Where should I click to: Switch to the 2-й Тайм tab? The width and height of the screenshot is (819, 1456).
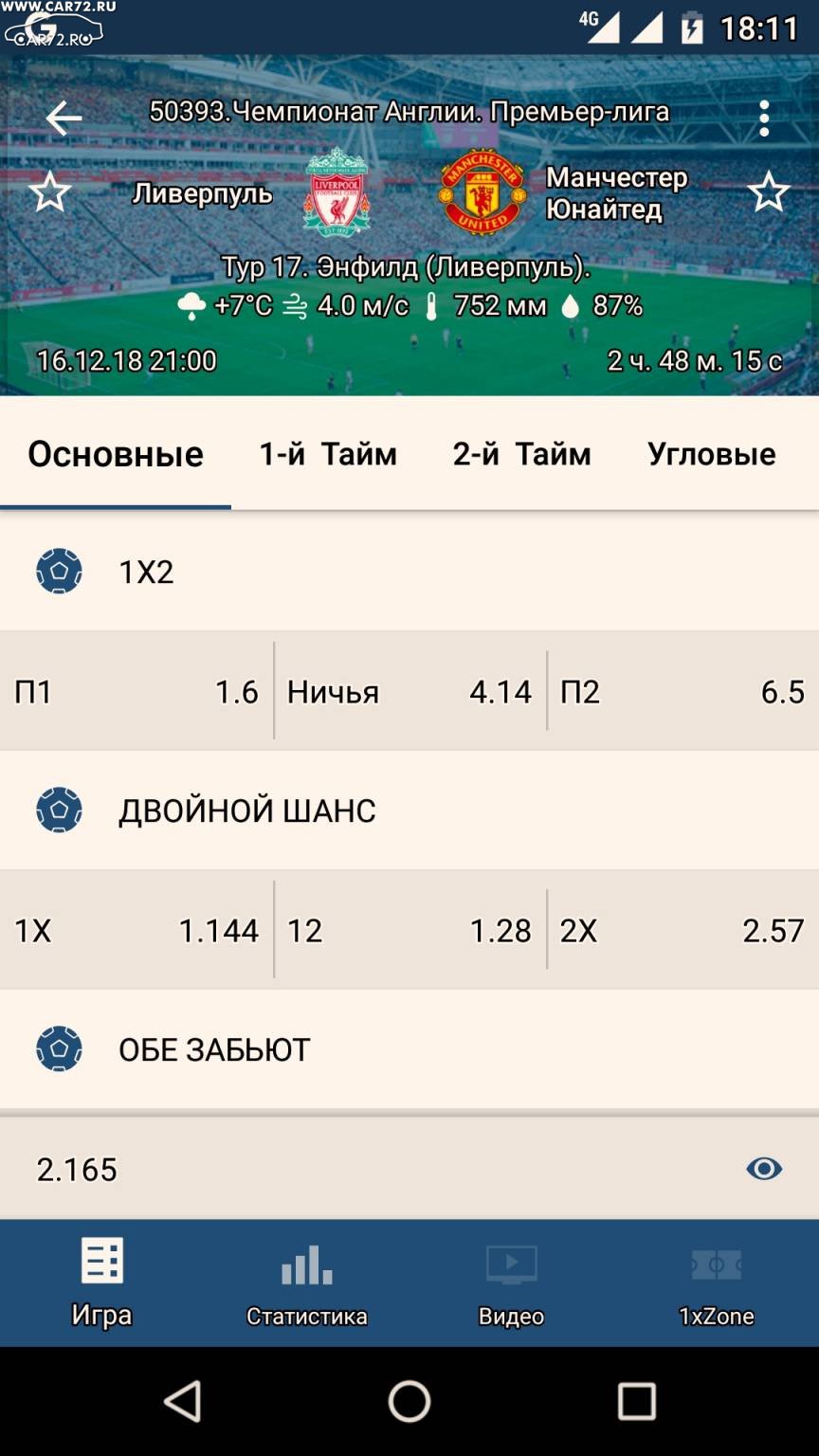pos(521,454)
